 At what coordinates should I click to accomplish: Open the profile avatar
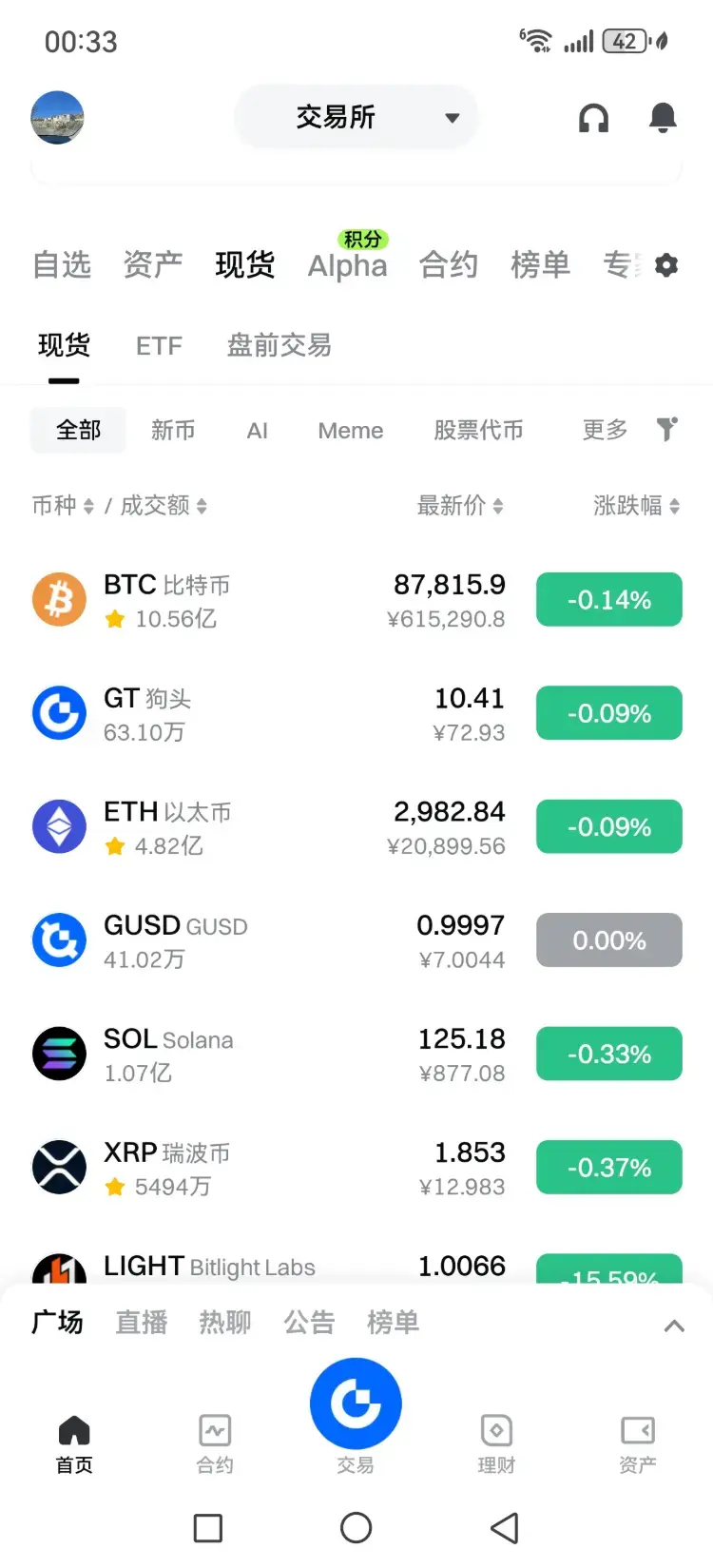[57, 118]
